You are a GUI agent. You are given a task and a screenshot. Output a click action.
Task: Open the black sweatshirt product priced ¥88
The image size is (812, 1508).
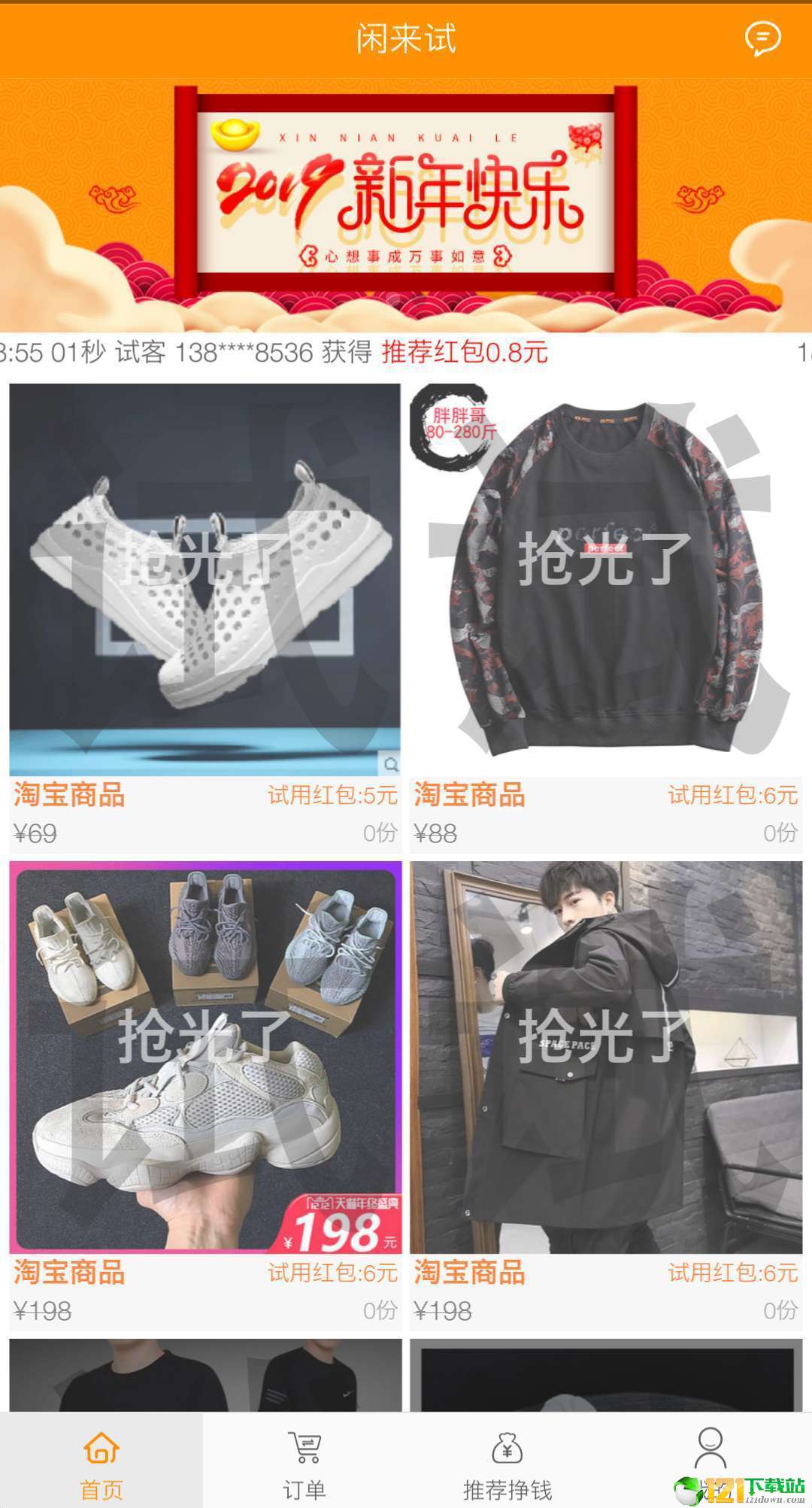(606, 579)
